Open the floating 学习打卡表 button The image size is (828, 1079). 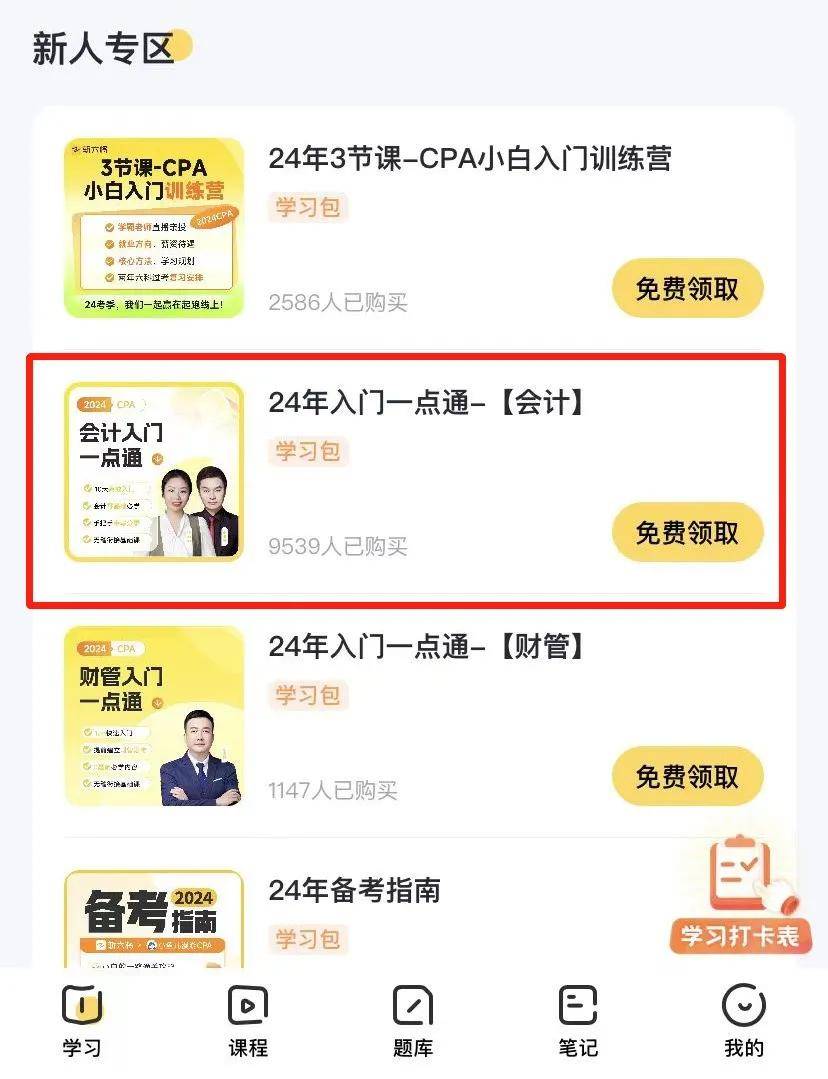pyautogui.click(x=740, y=897)
